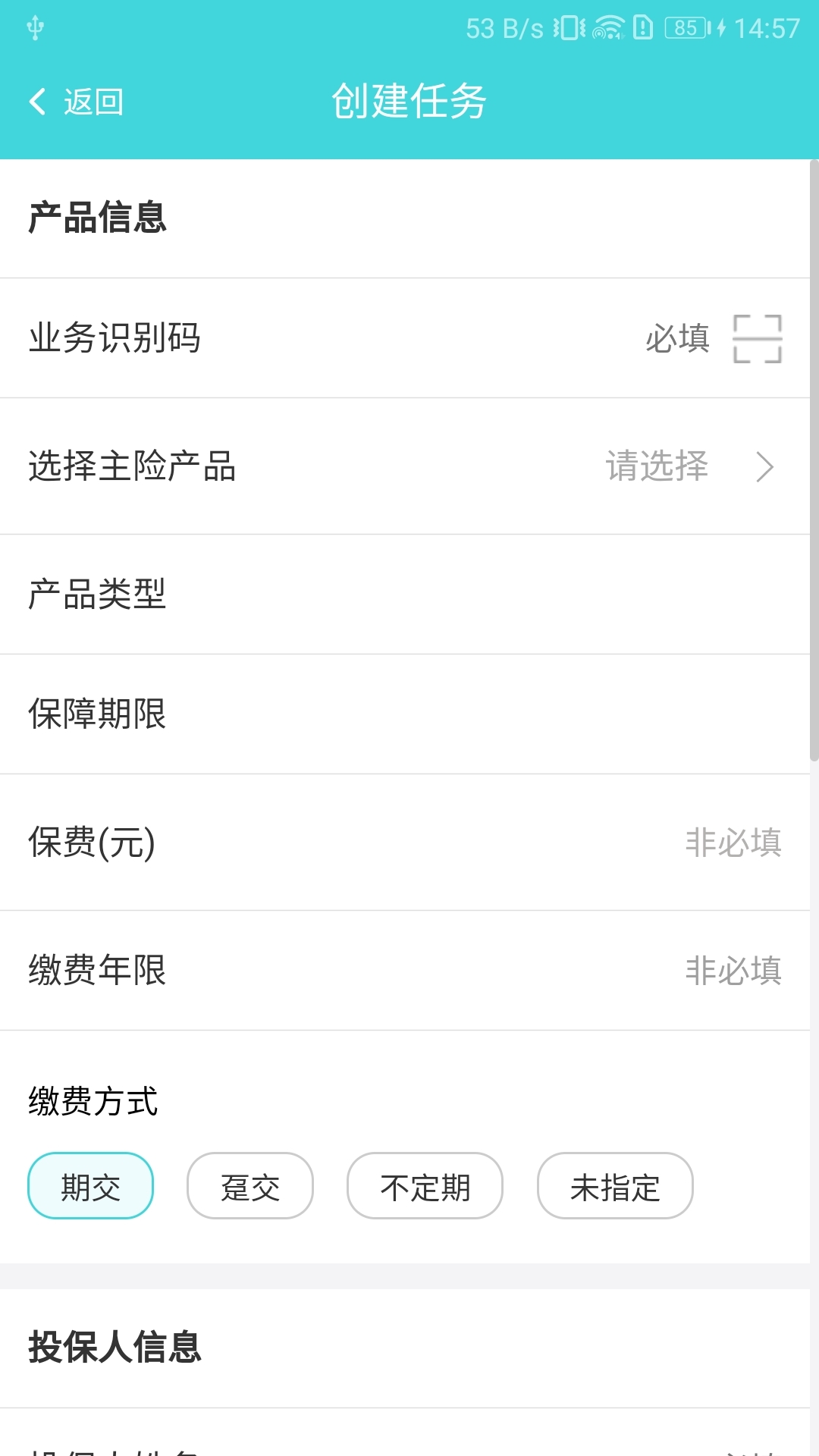Select the 不定期 payment chip
Image resolution: width=819 pixels, height=1456 pixels.
coord(425,1186)
